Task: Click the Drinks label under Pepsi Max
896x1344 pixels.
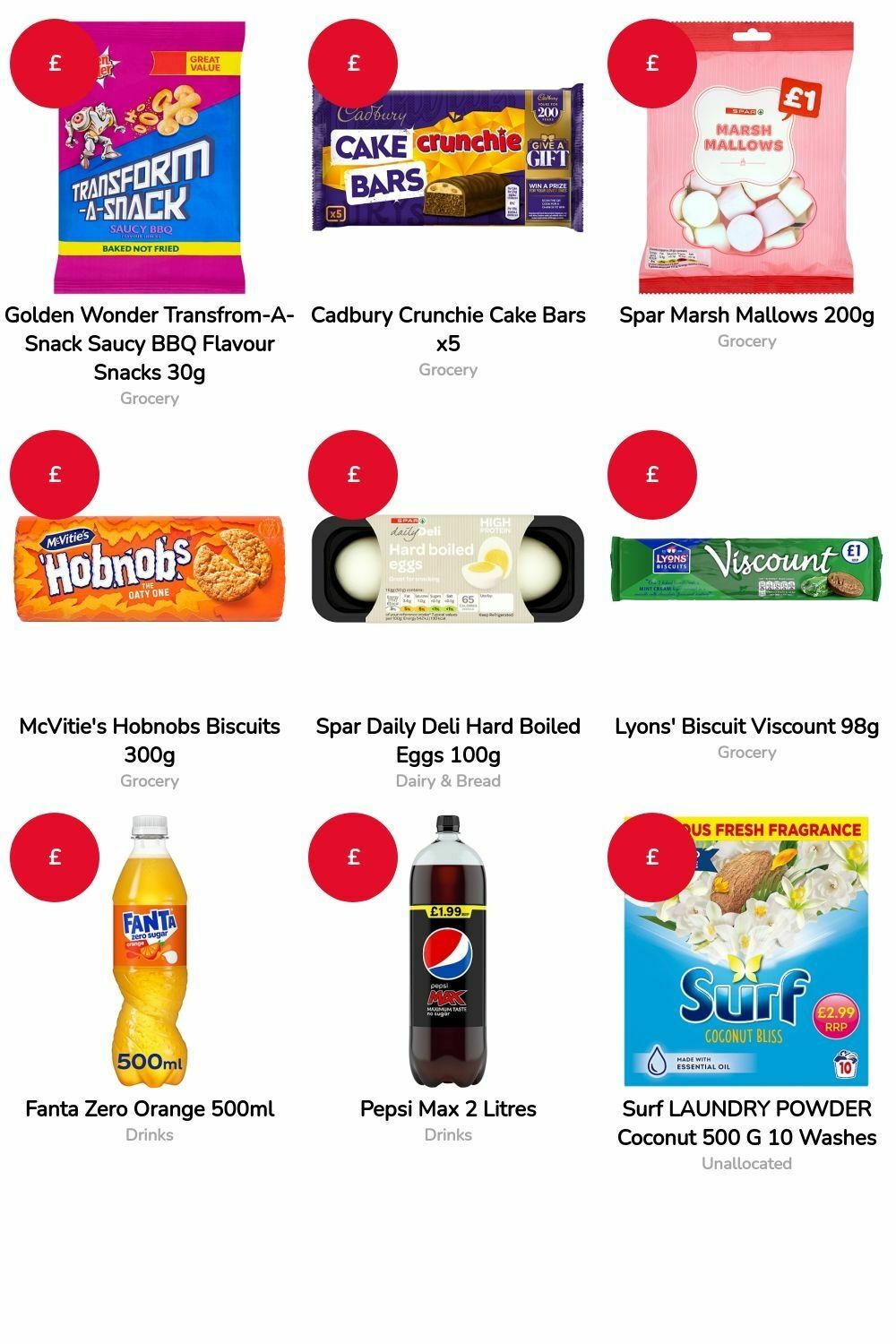Action: coord(448,1134)
